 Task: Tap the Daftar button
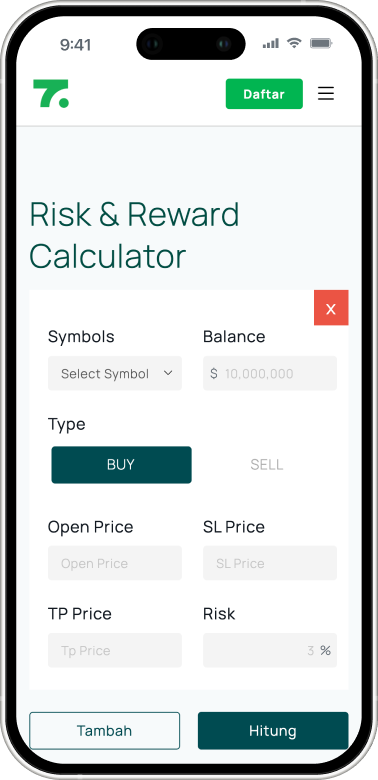coord(264,94)
